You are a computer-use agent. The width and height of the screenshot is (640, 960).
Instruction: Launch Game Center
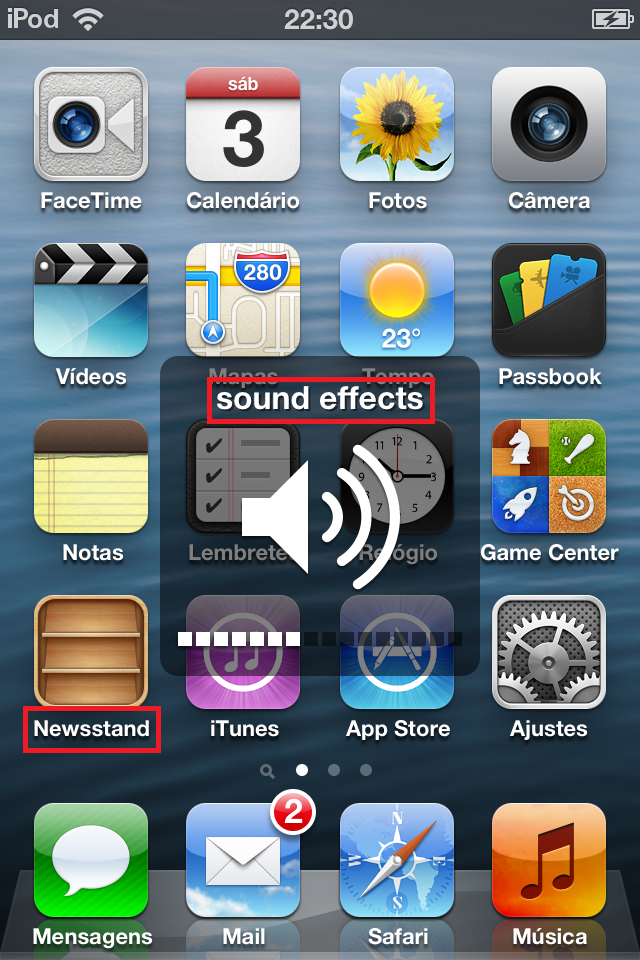[549, 476]
